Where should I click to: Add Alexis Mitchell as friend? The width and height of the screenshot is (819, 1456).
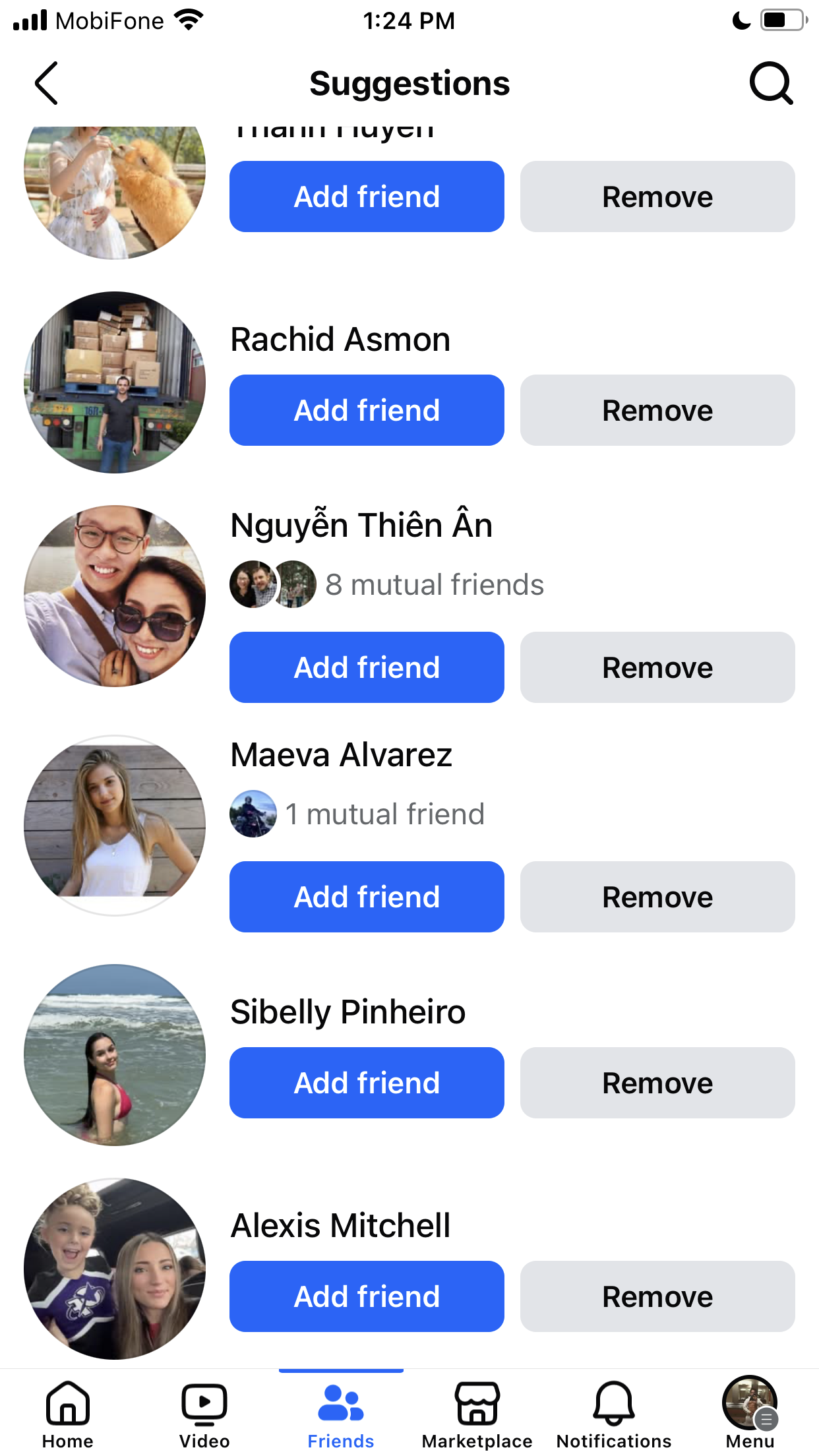point(367,1296)
